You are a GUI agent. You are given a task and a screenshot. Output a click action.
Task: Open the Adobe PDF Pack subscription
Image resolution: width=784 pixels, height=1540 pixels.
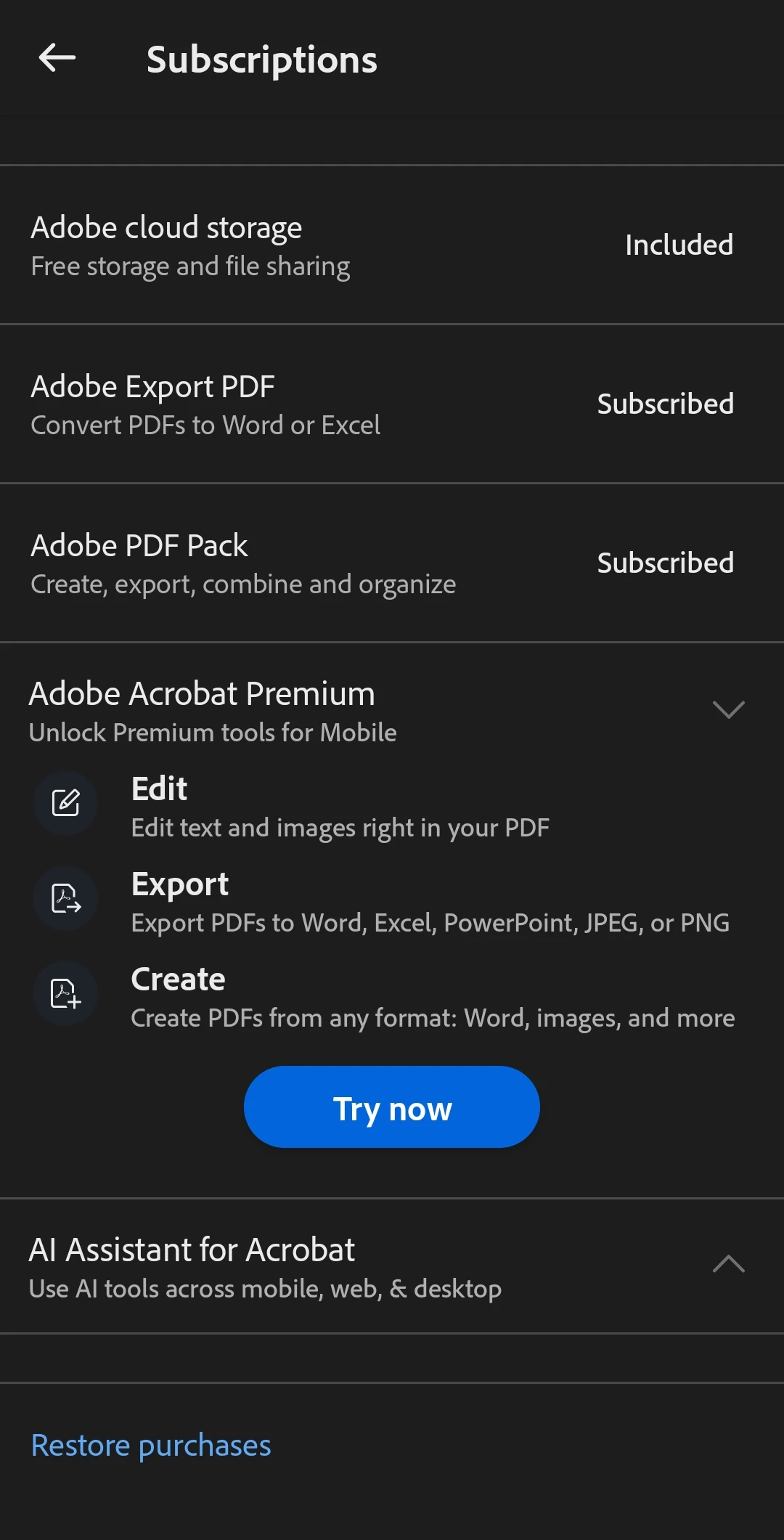pyautogui.click(x=392, y=563)
